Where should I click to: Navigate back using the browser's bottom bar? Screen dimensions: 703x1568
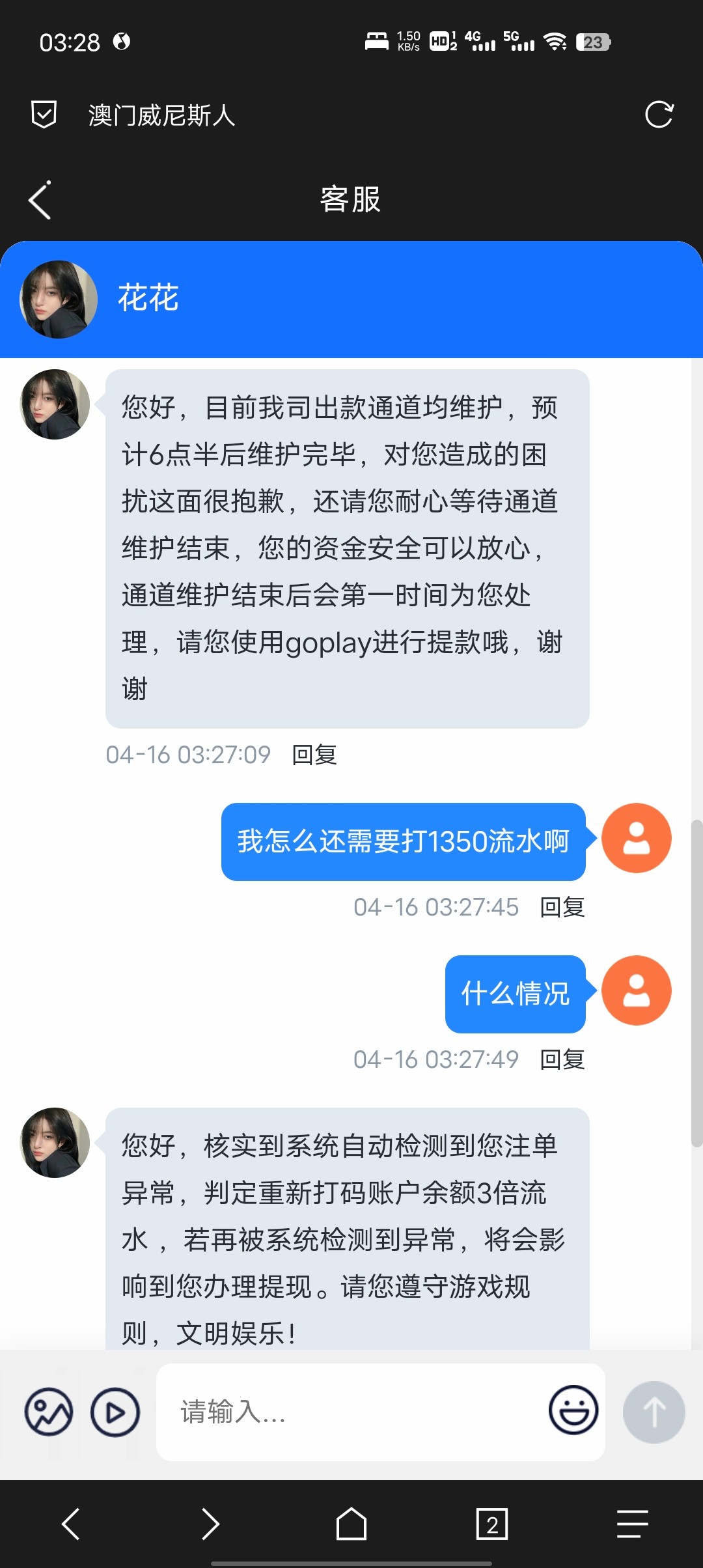coord(70,1524)
